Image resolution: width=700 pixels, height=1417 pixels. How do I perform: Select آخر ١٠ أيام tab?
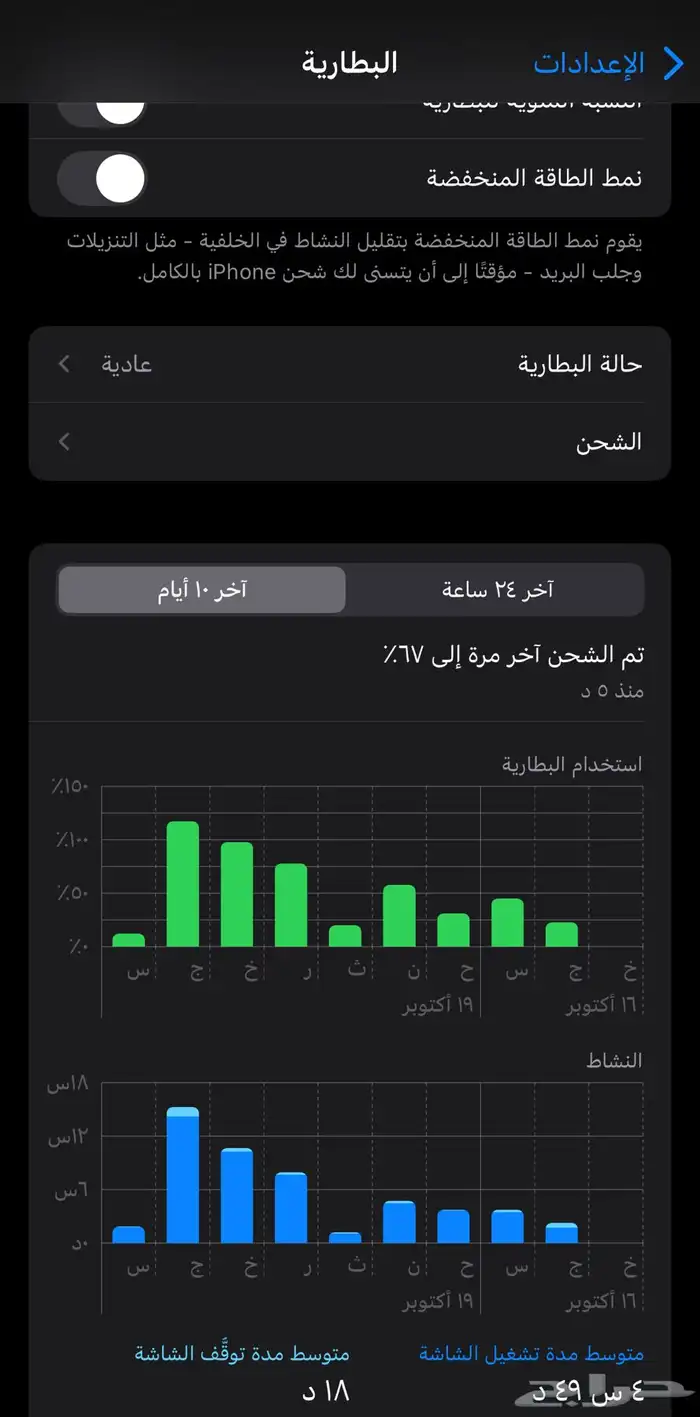pos(202,590)
